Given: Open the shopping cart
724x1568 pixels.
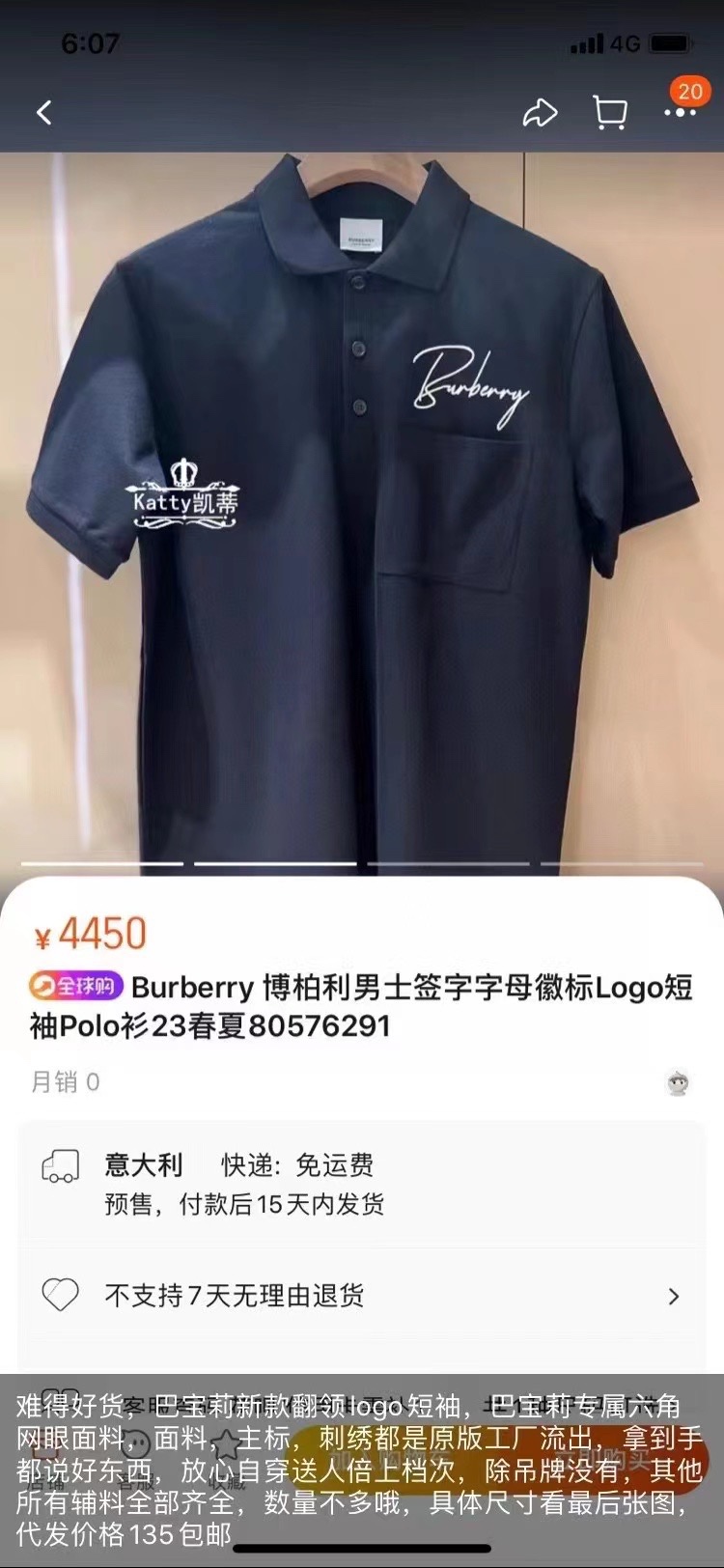Looking at the screenshot, I should click(609, 113).
